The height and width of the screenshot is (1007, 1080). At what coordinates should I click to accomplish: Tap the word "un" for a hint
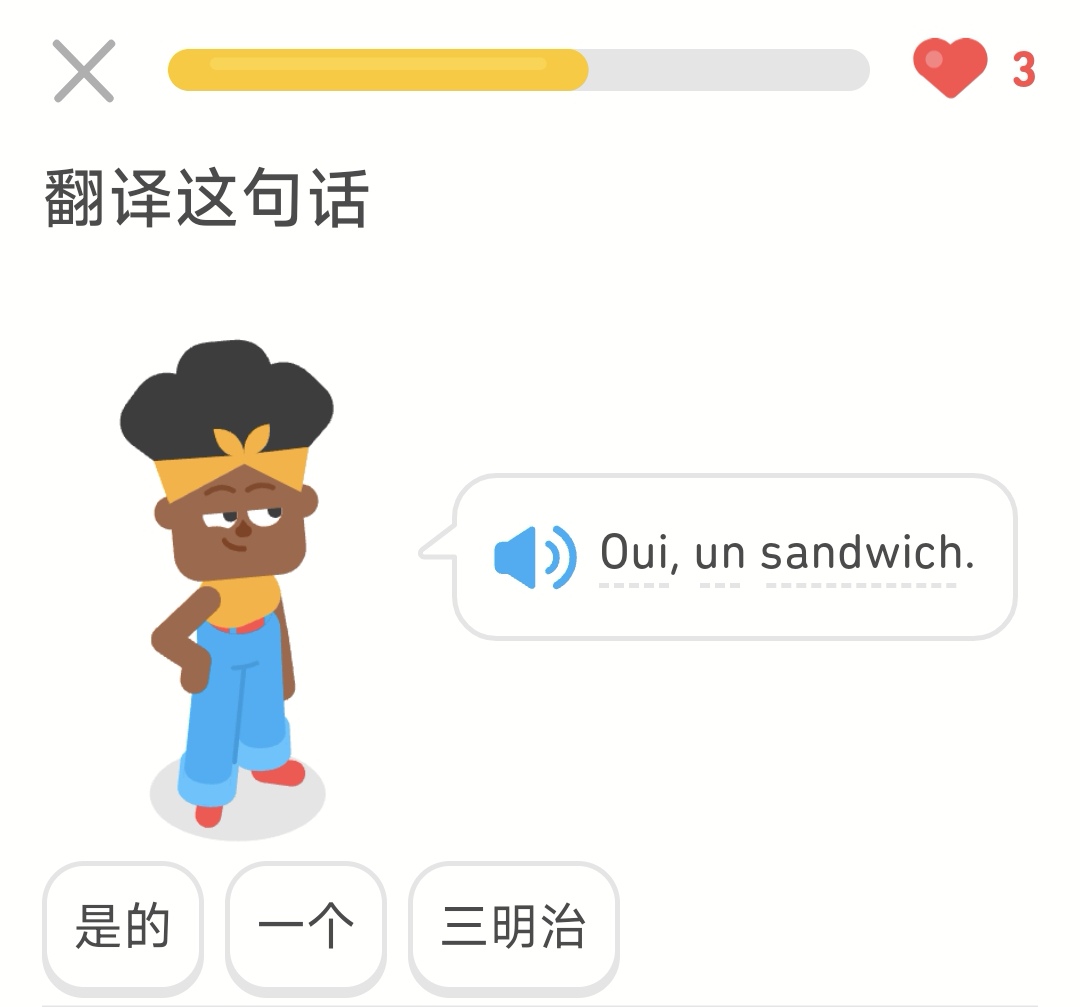(719, 554)
